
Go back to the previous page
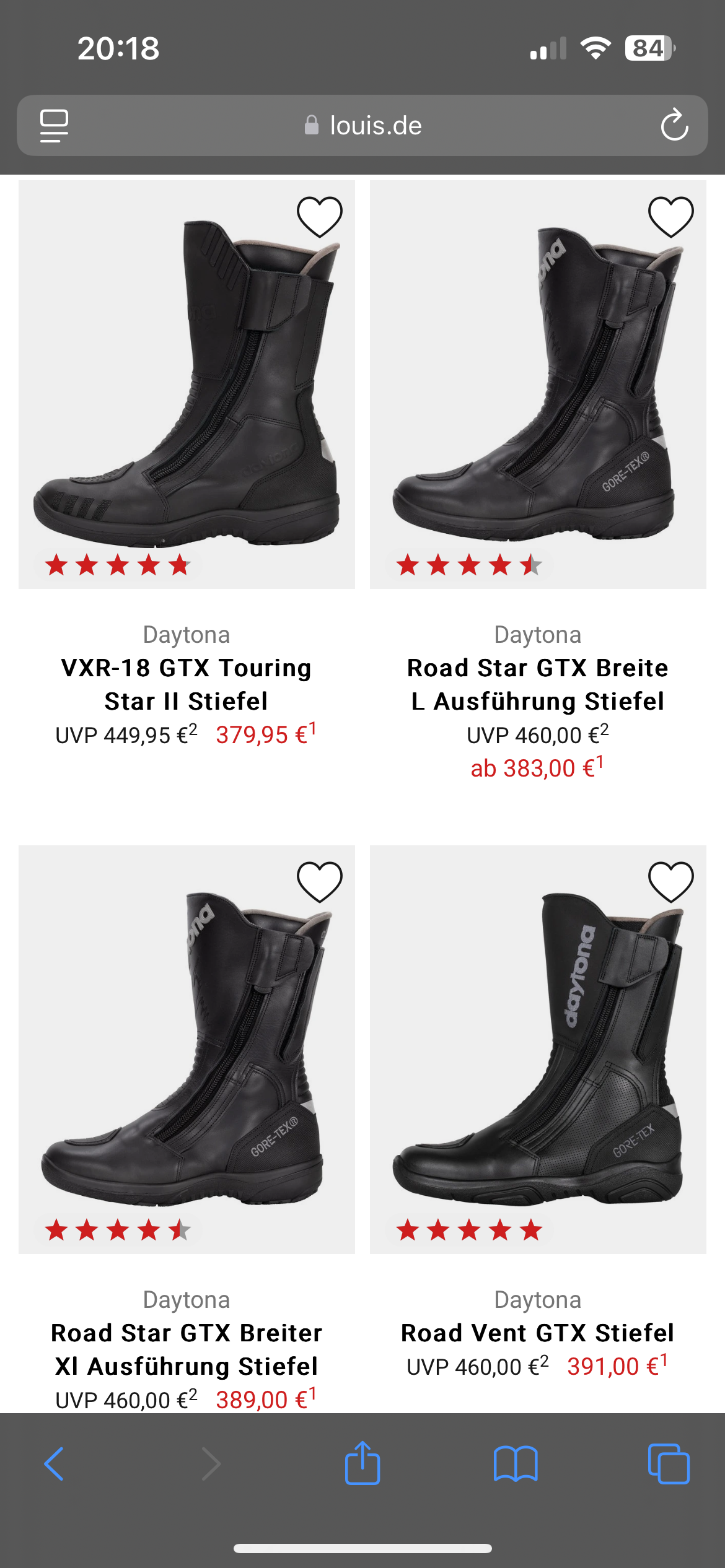pos(55,1464)
